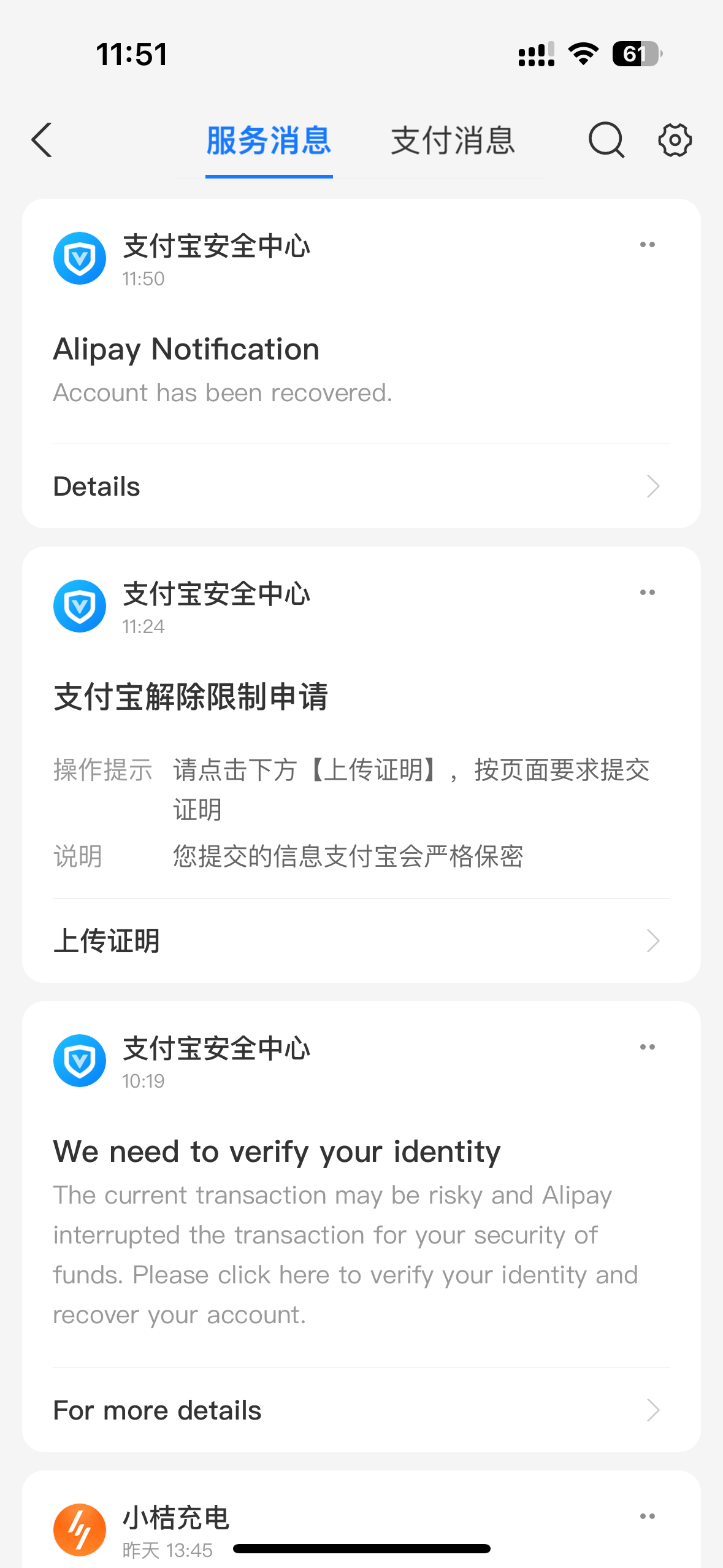723x1568 pixels.
Task: Tap 上传证明 to upload proof
Action: click(x=361, y=941)
